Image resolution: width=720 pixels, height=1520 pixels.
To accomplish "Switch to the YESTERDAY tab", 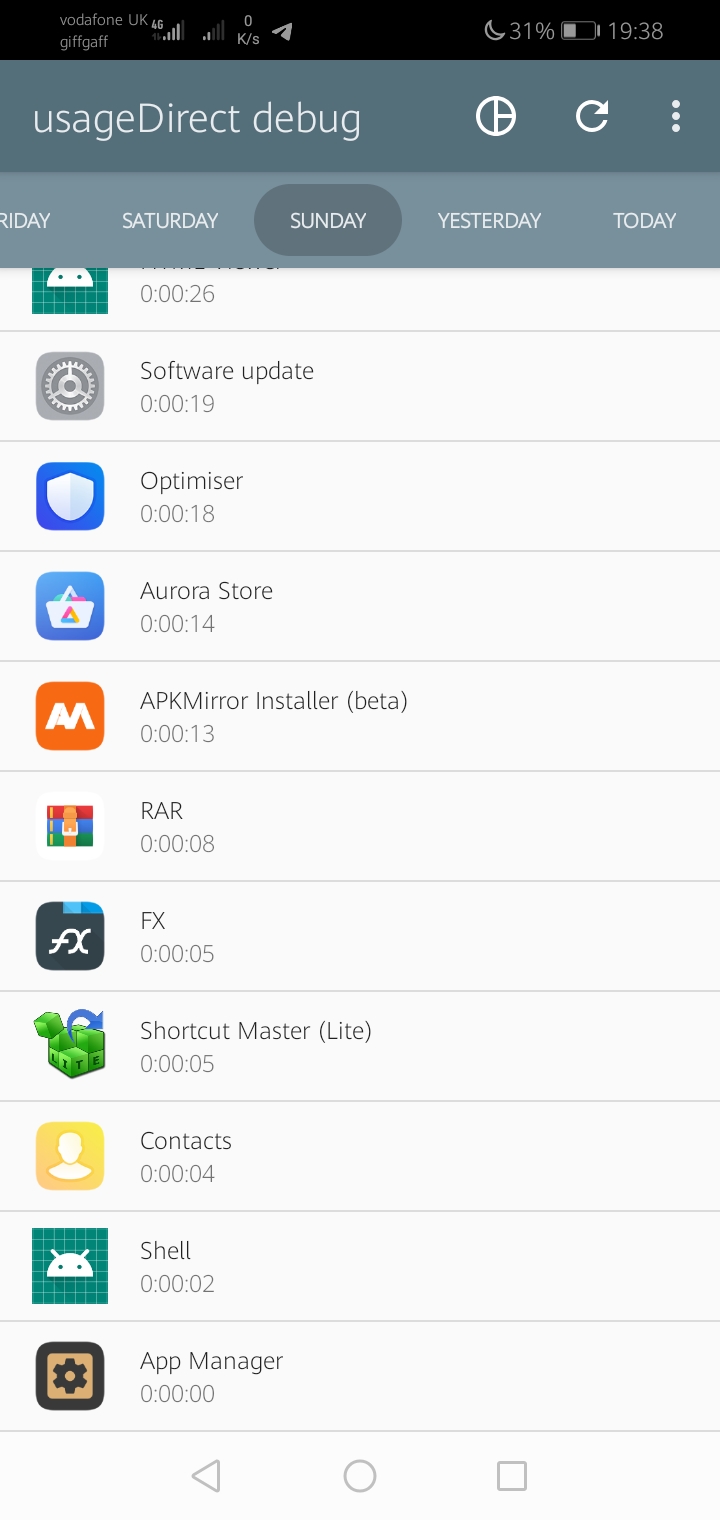I will 489,220.
